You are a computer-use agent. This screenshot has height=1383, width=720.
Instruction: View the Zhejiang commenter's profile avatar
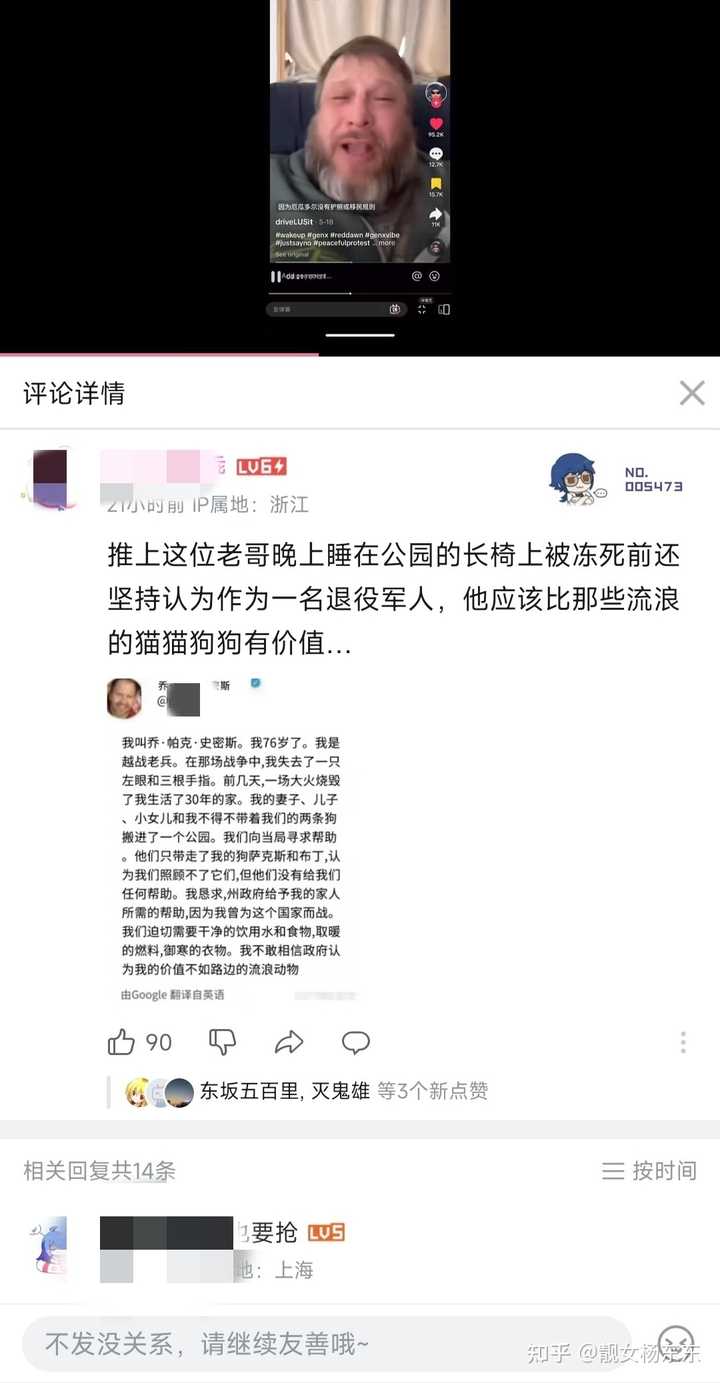50,479
